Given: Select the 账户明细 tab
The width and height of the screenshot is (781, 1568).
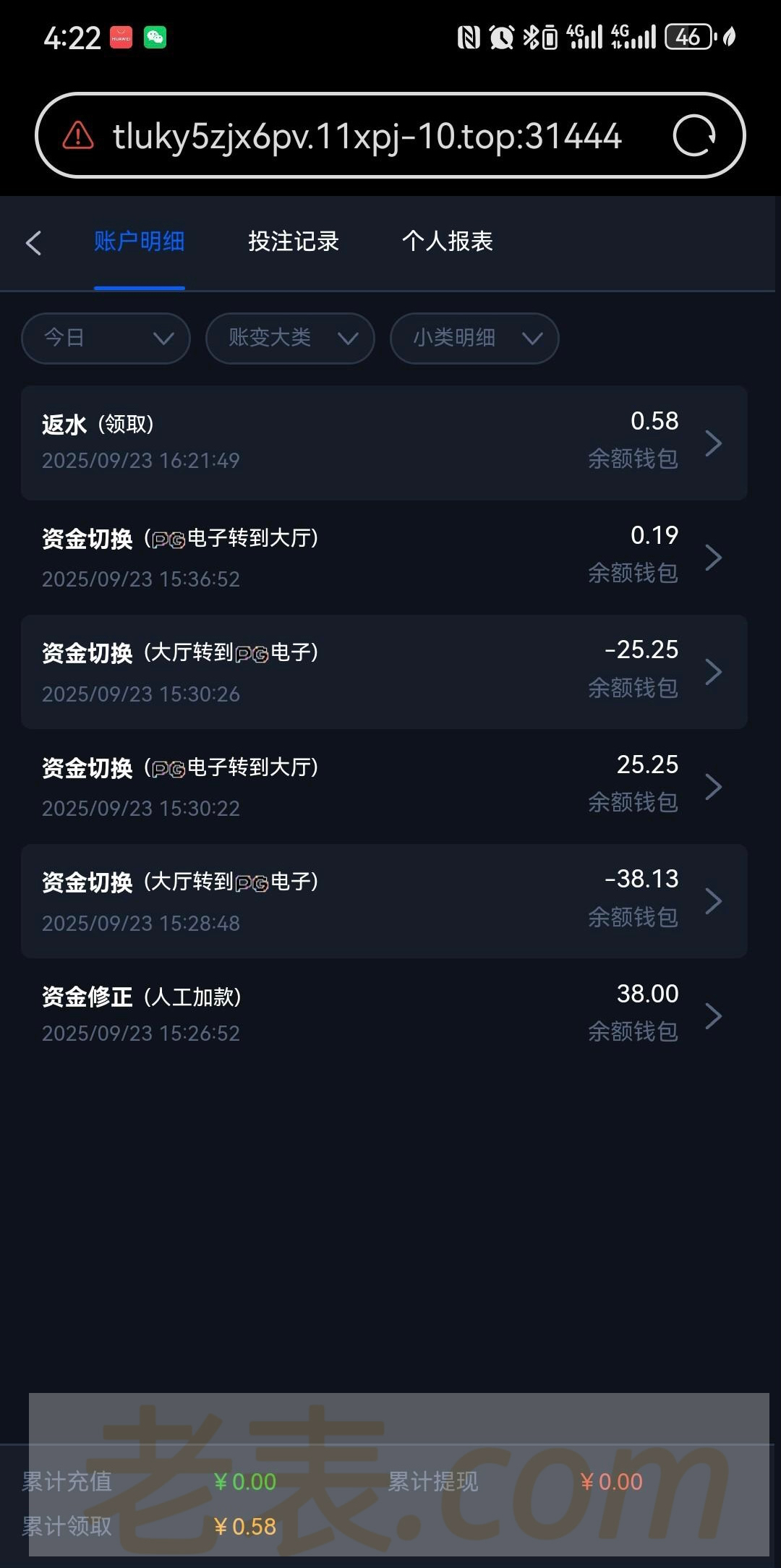Looking at the screenshot, I should point(139,242).
